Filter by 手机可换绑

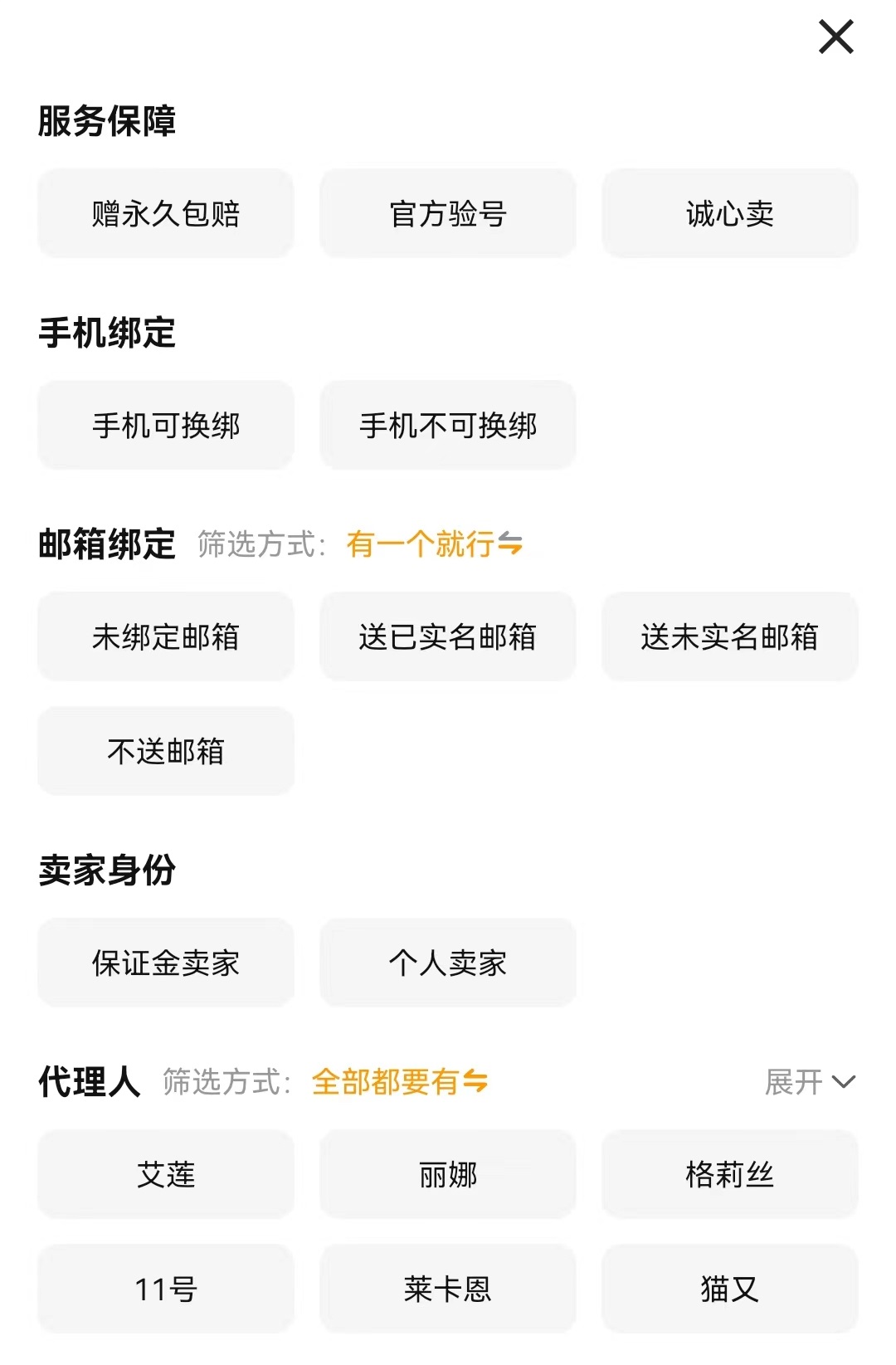click(x=166, y=426)
